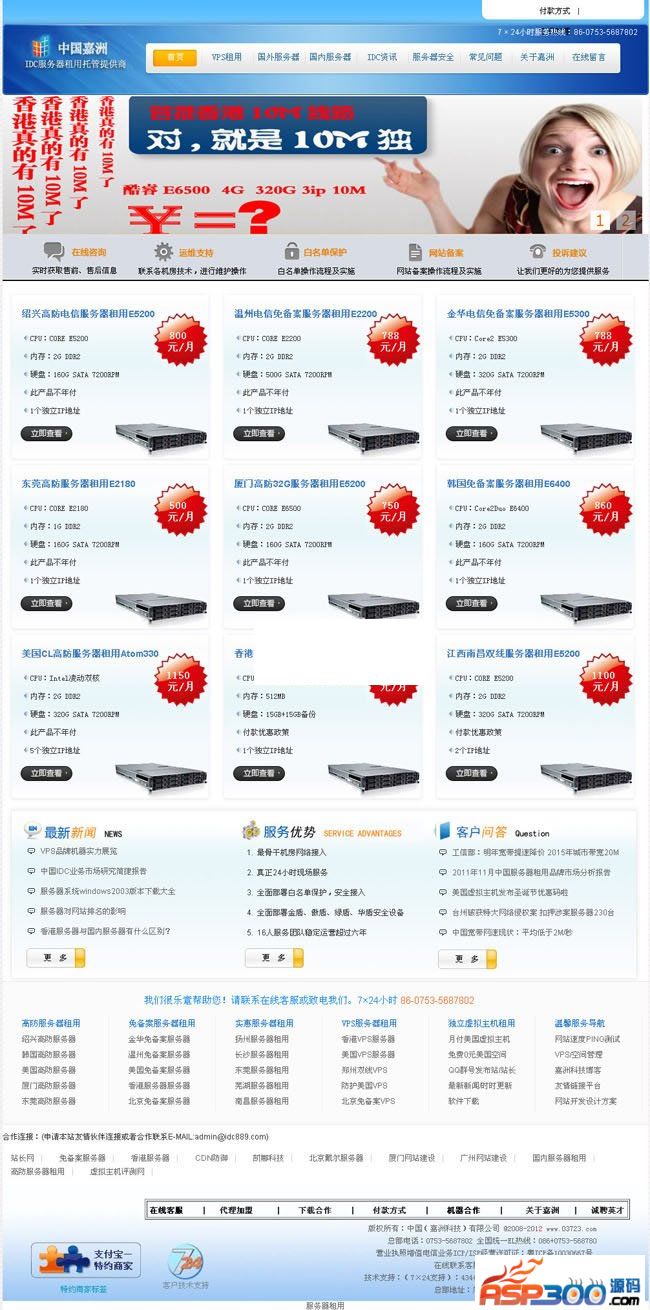This screenshot has width=650, height=1310.
Task: Open the 在线咨询 service link
Action: pyautogui.click(x=87, y=252)
